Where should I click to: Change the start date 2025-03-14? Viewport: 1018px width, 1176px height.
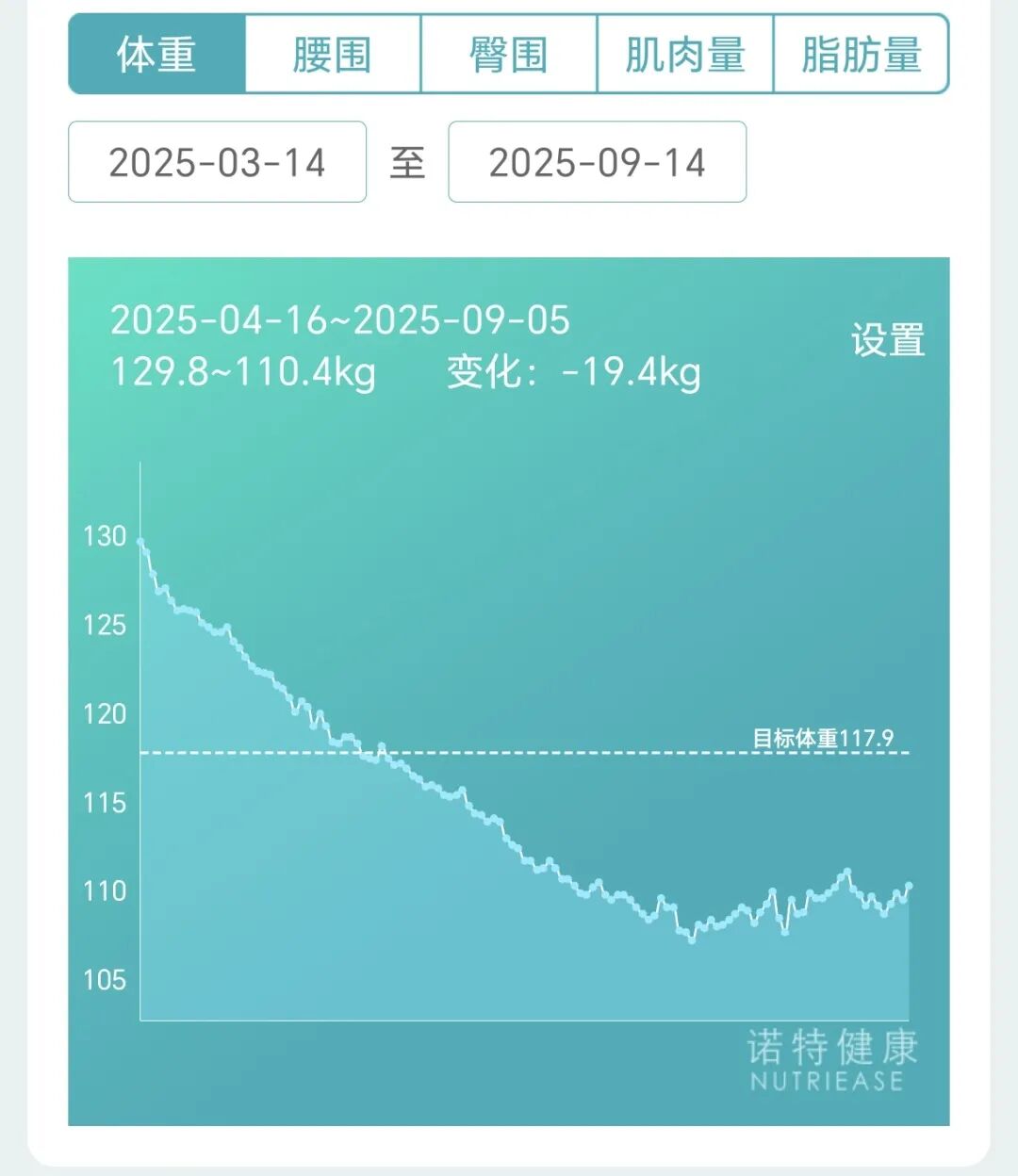point(217,162)
